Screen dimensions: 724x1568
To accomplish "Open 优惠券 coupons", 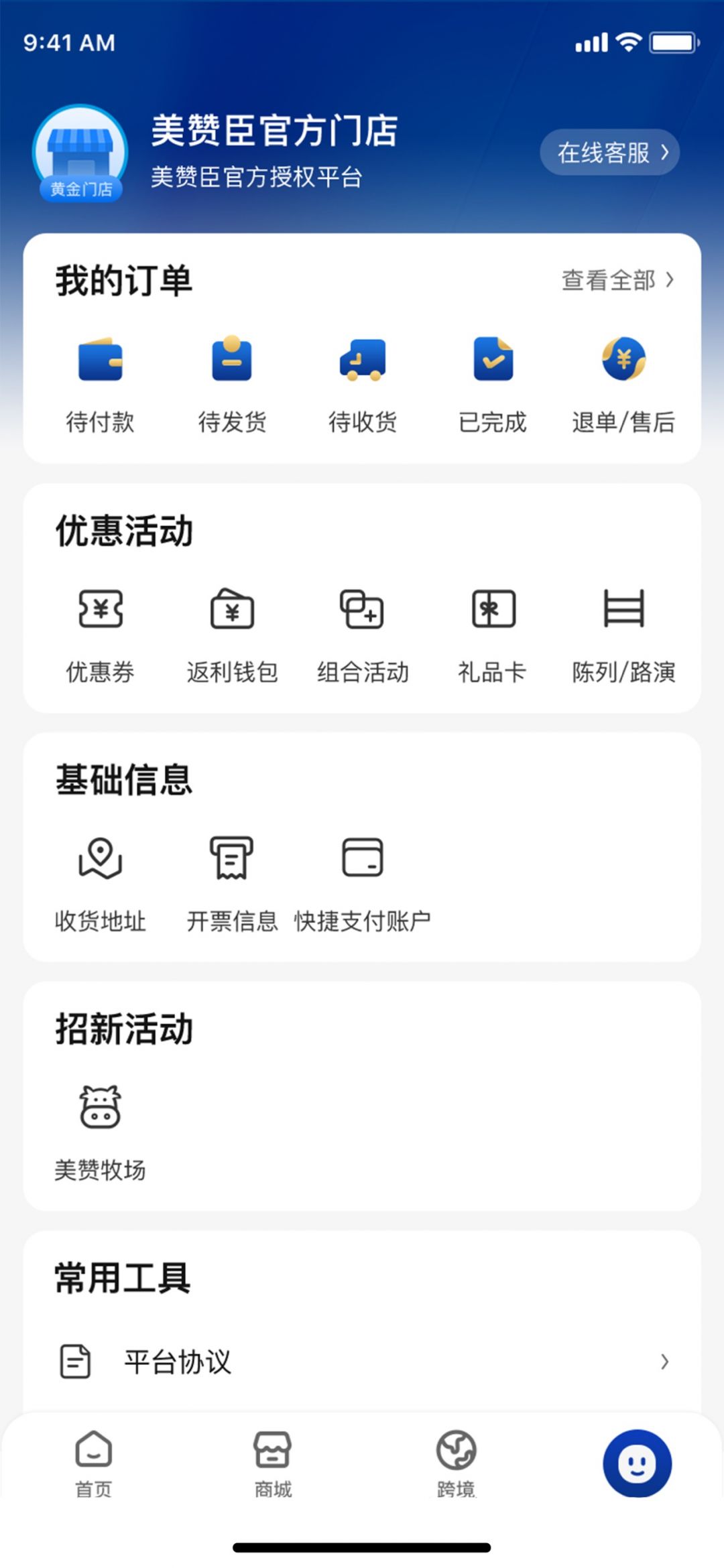I will 100,633.
